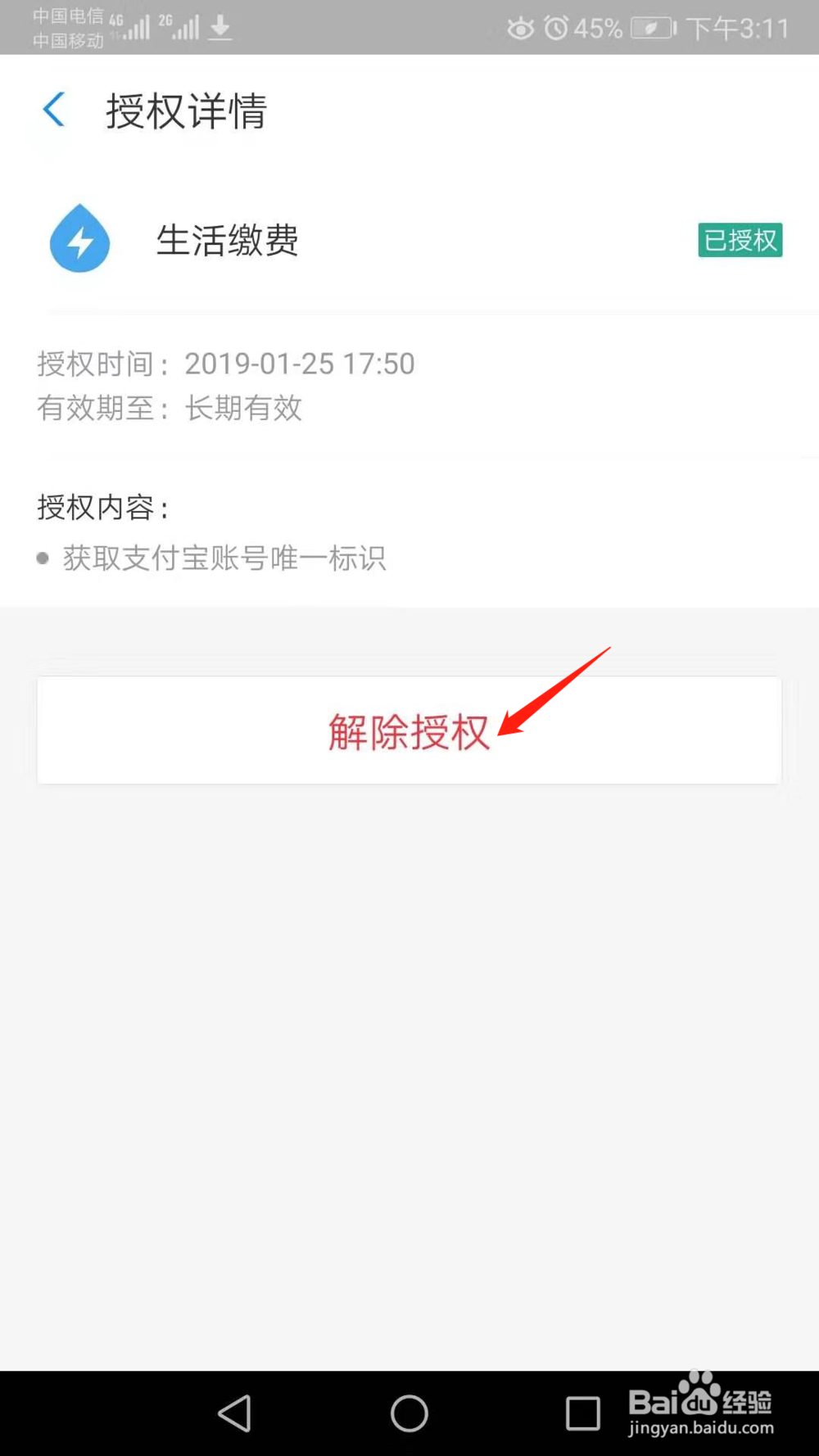The width and height of the screenshot is (819, 1456).
Task: Open the eye protection mode icon
Action: click(521, 27)
